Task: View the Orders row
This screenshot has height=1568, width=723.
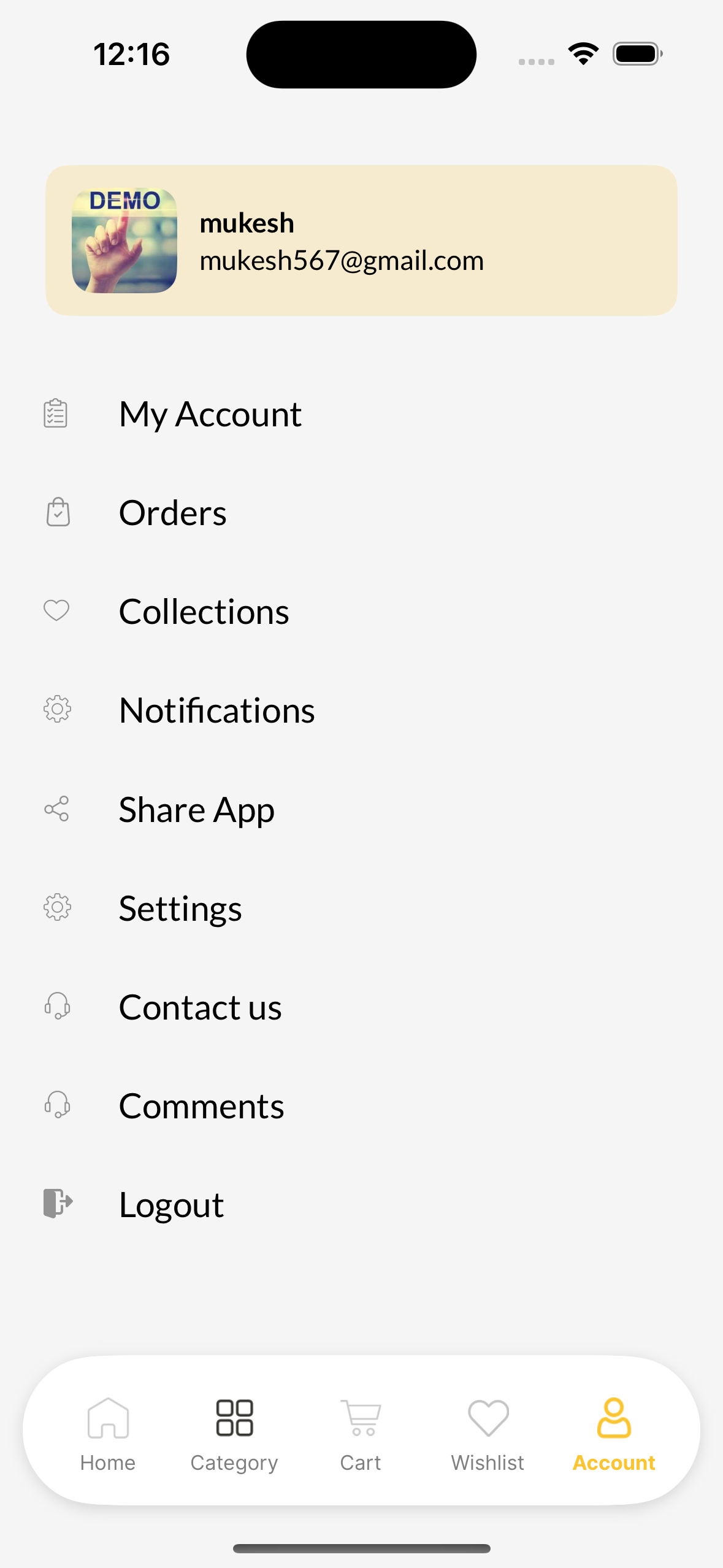Action: [x=361, y=512]
